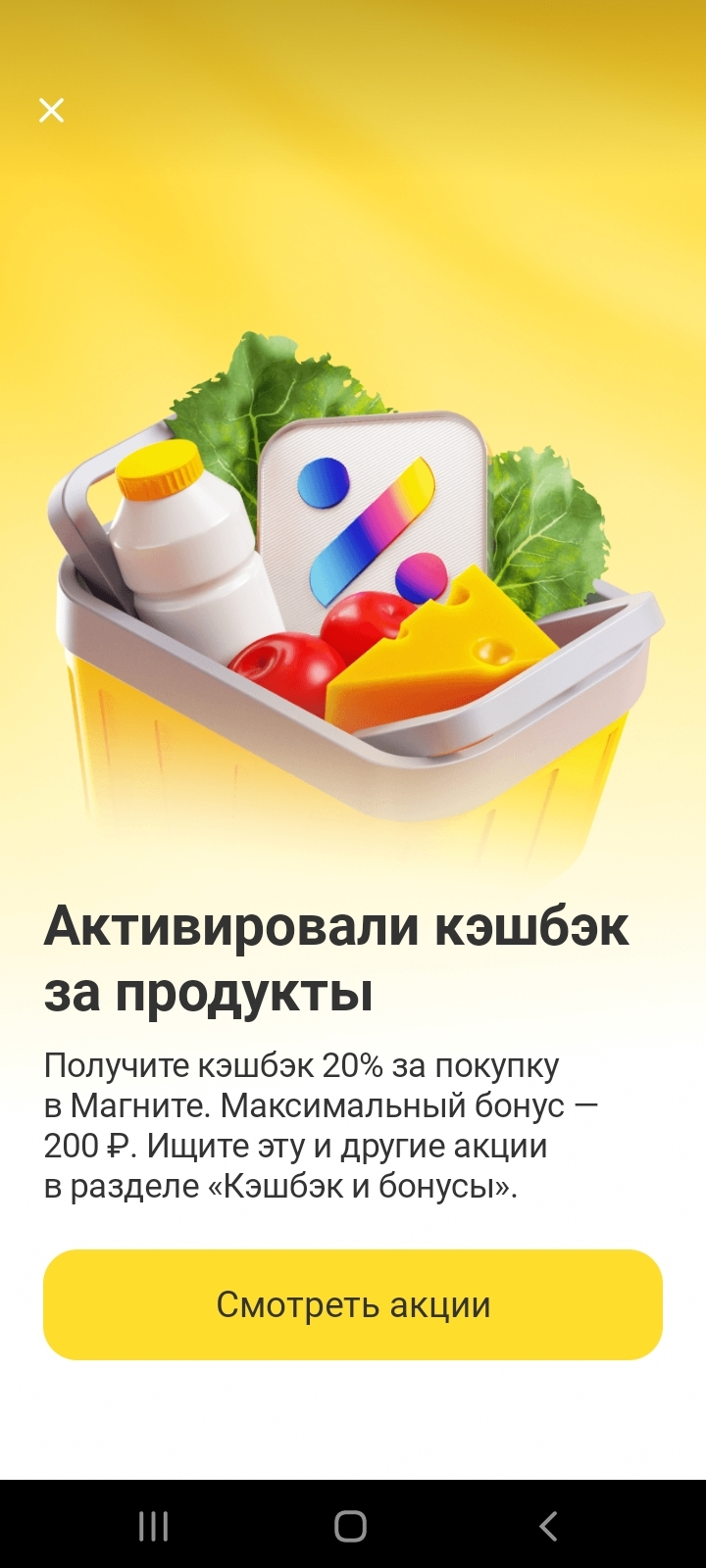Dismiss the cashback promo screen

[x=51, y=110]
